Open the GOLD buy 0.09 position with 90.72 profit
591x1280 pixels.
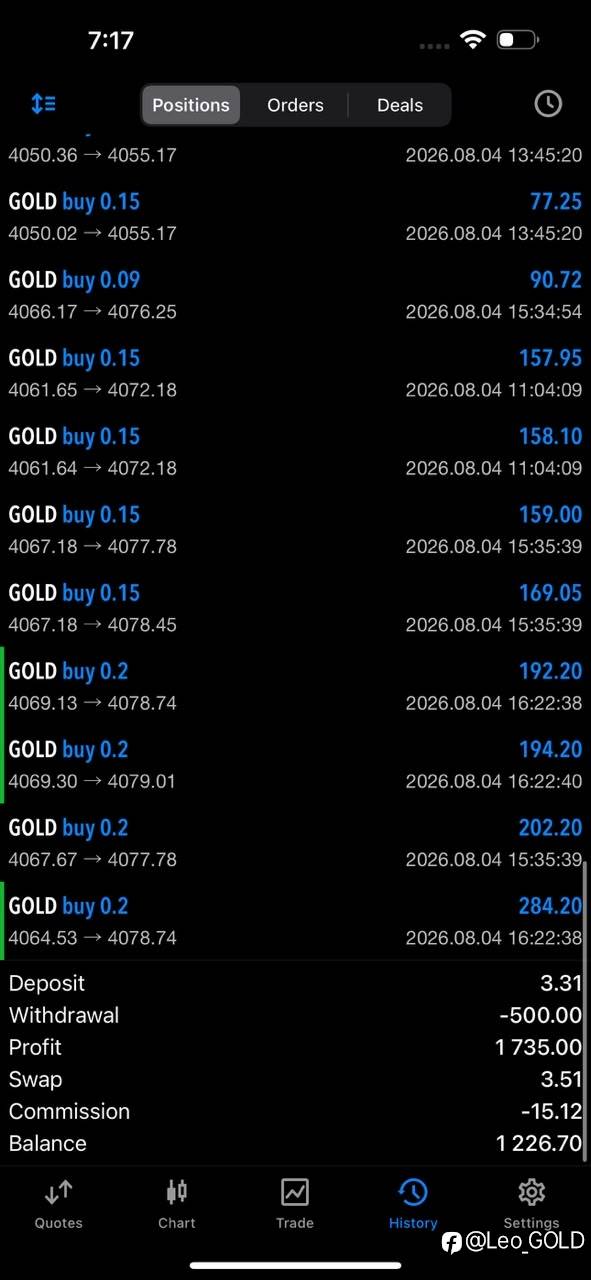click(x=295, y=295)
